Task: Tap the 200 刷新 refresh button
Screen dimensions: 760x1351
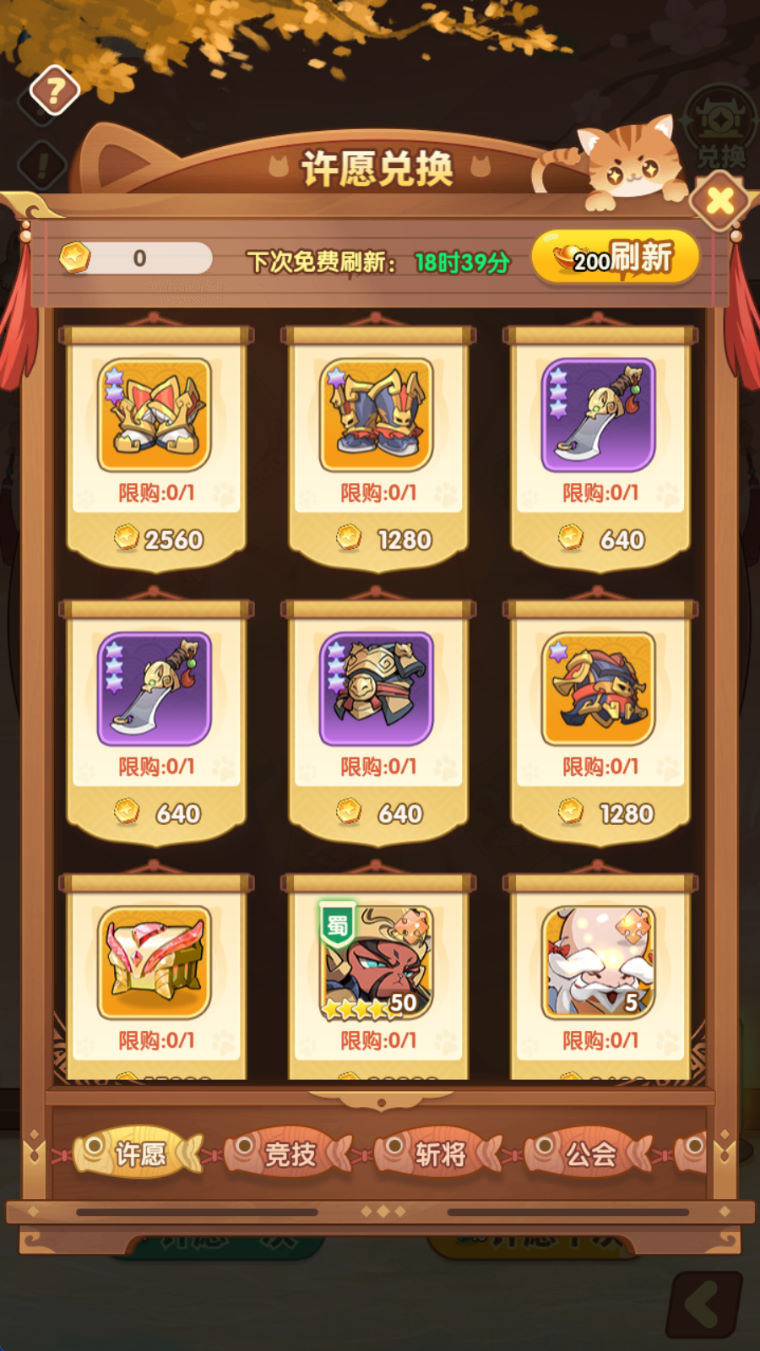Action: (615, 258)
